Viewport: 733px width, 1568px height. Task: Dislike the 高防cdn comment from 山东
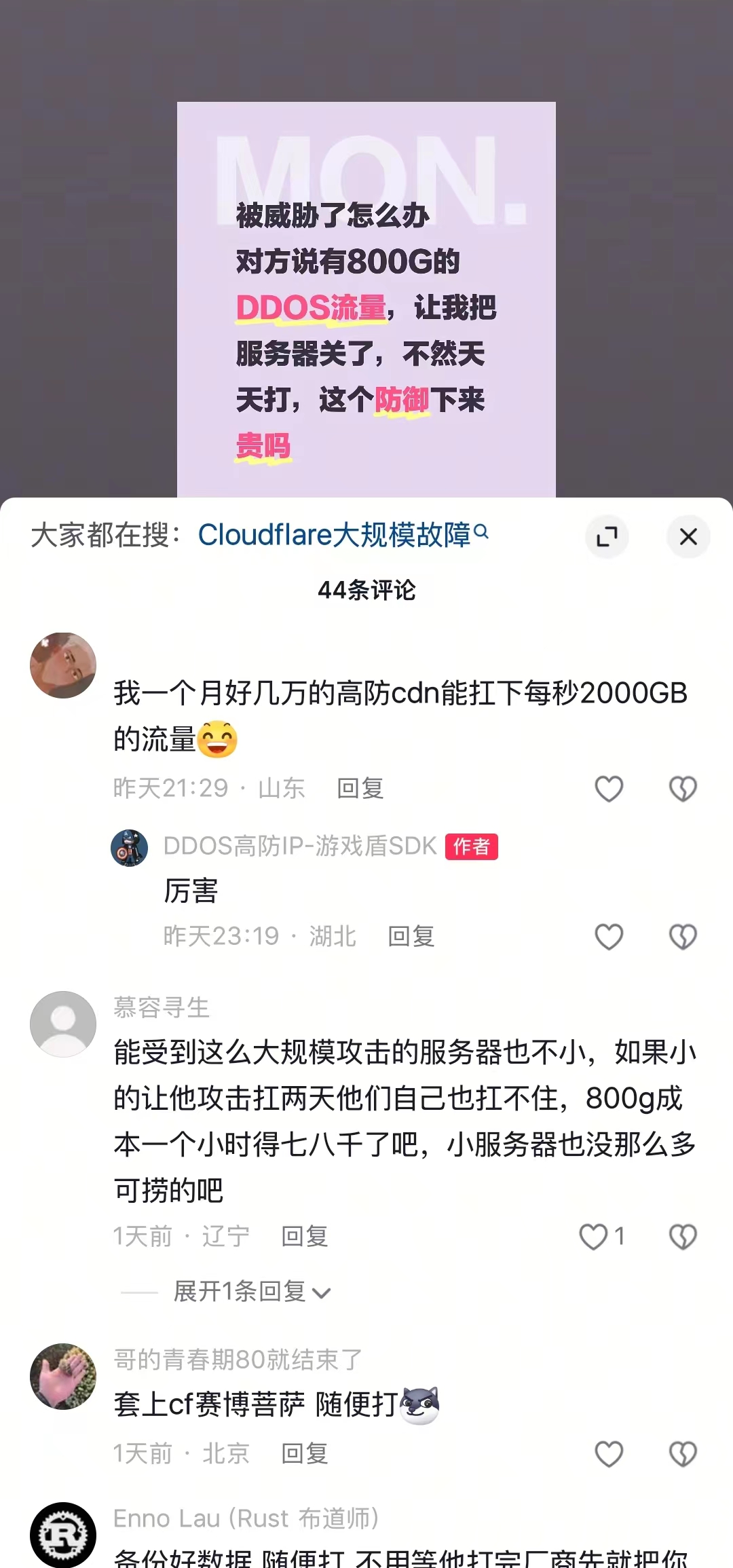coord(683,789)
